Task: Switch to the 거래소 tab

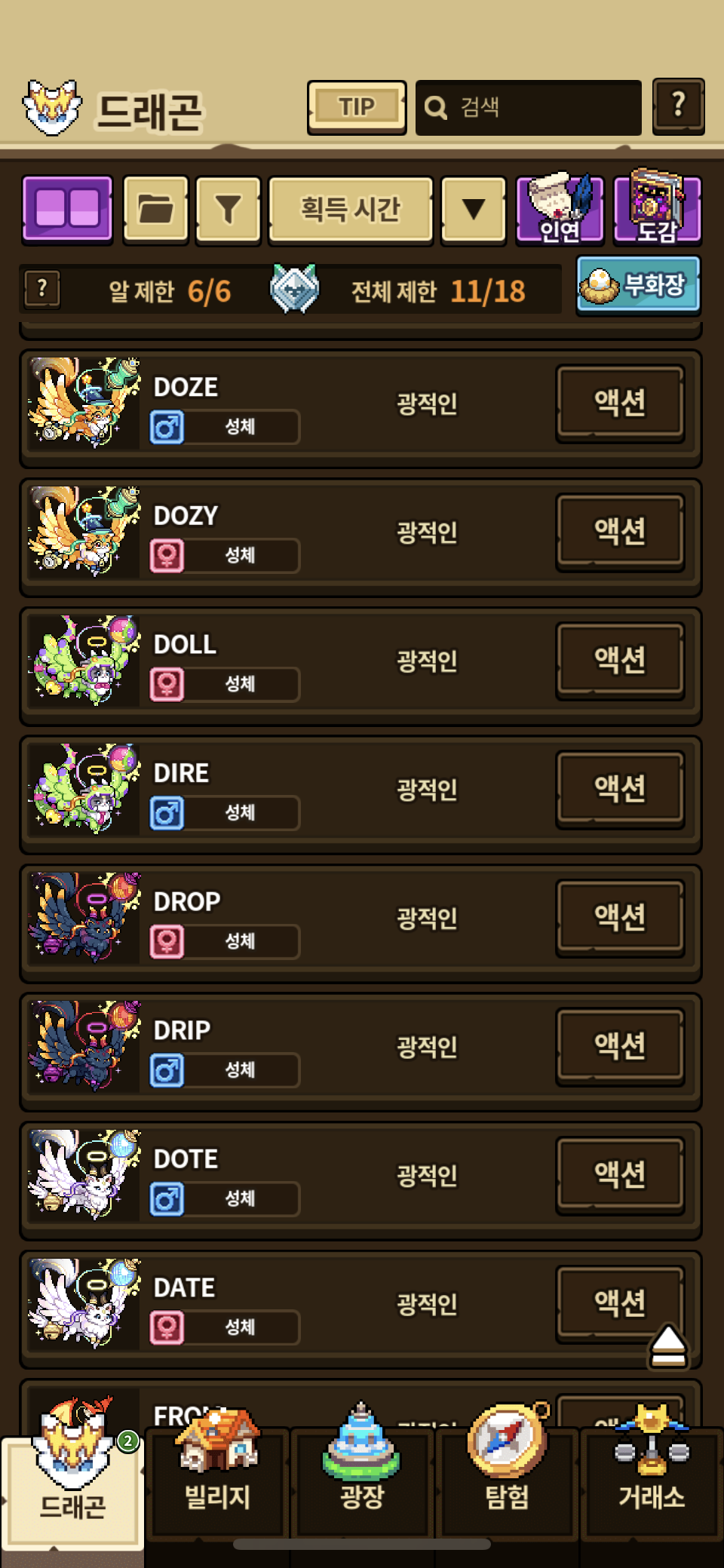Action: 652,1478
